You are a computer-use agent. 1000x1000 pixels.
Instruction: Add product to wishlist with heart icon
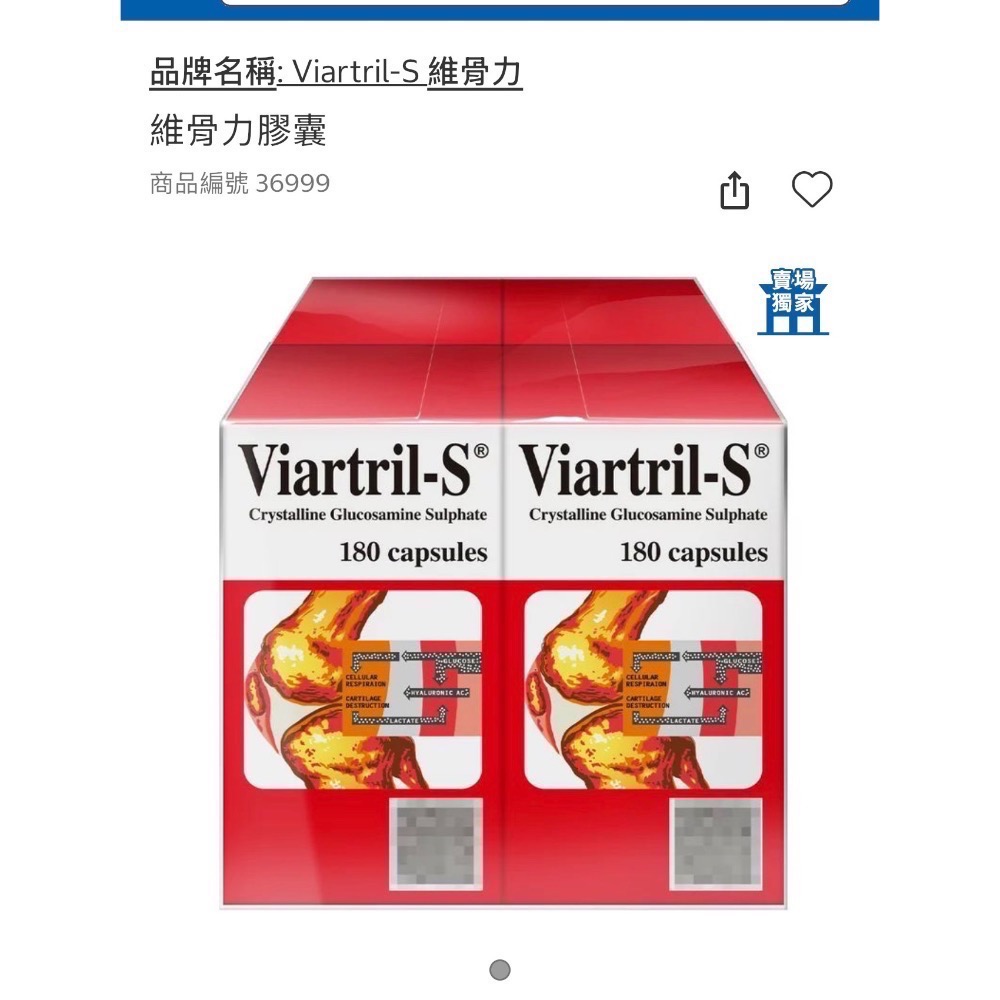tap(812, 189)
